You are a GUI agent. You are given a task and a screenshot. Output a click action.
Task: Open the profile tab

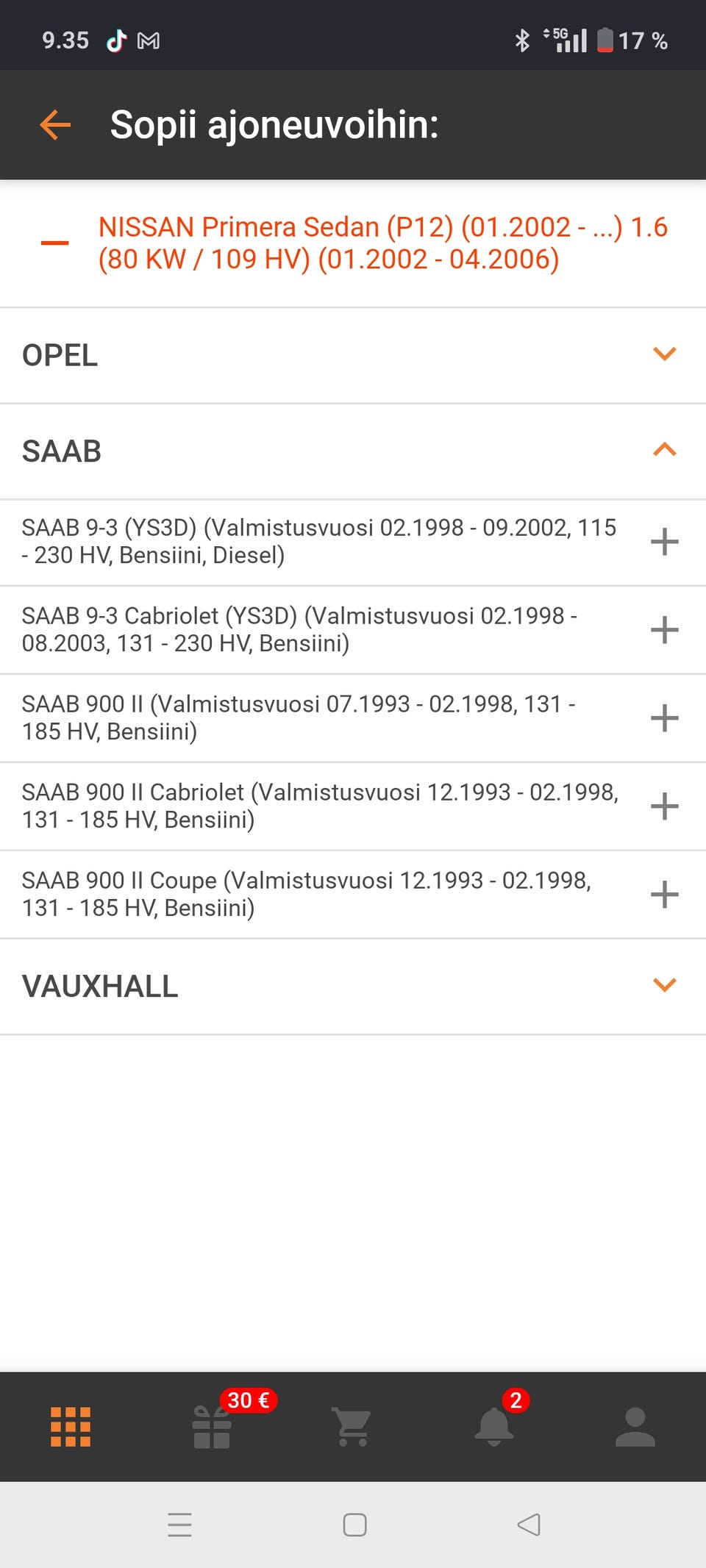click(x=635, y=1427)
